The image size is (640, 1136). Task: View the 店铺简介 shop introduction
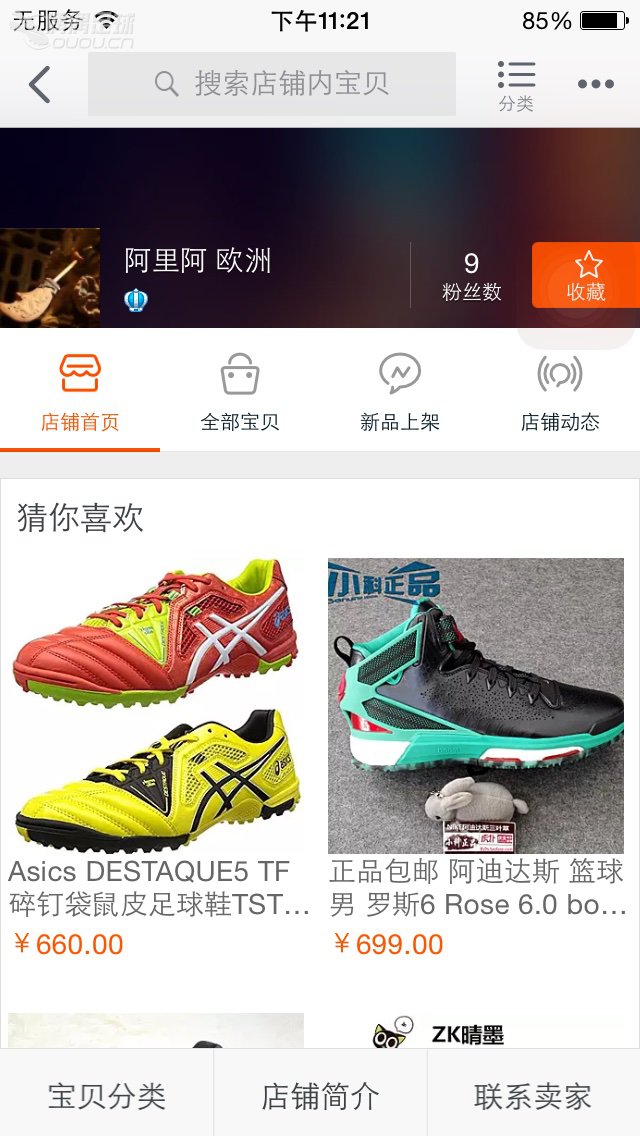tap(320, 1096)
